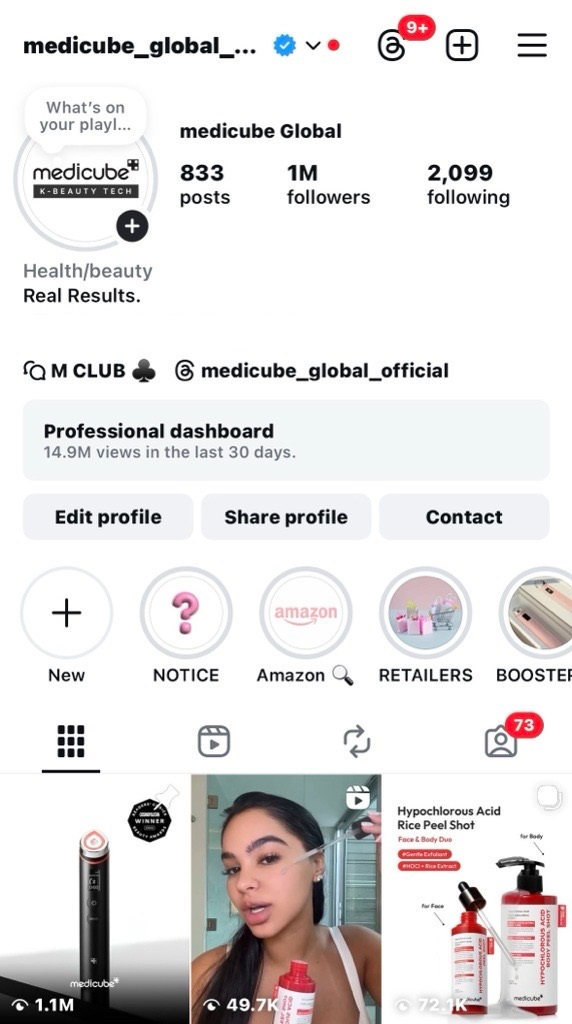Open the Hypochlorous Acid Rice Peel Shot post
This screenshot has width=572, height=1024.
pyautogui.click(x=477, y=899)
